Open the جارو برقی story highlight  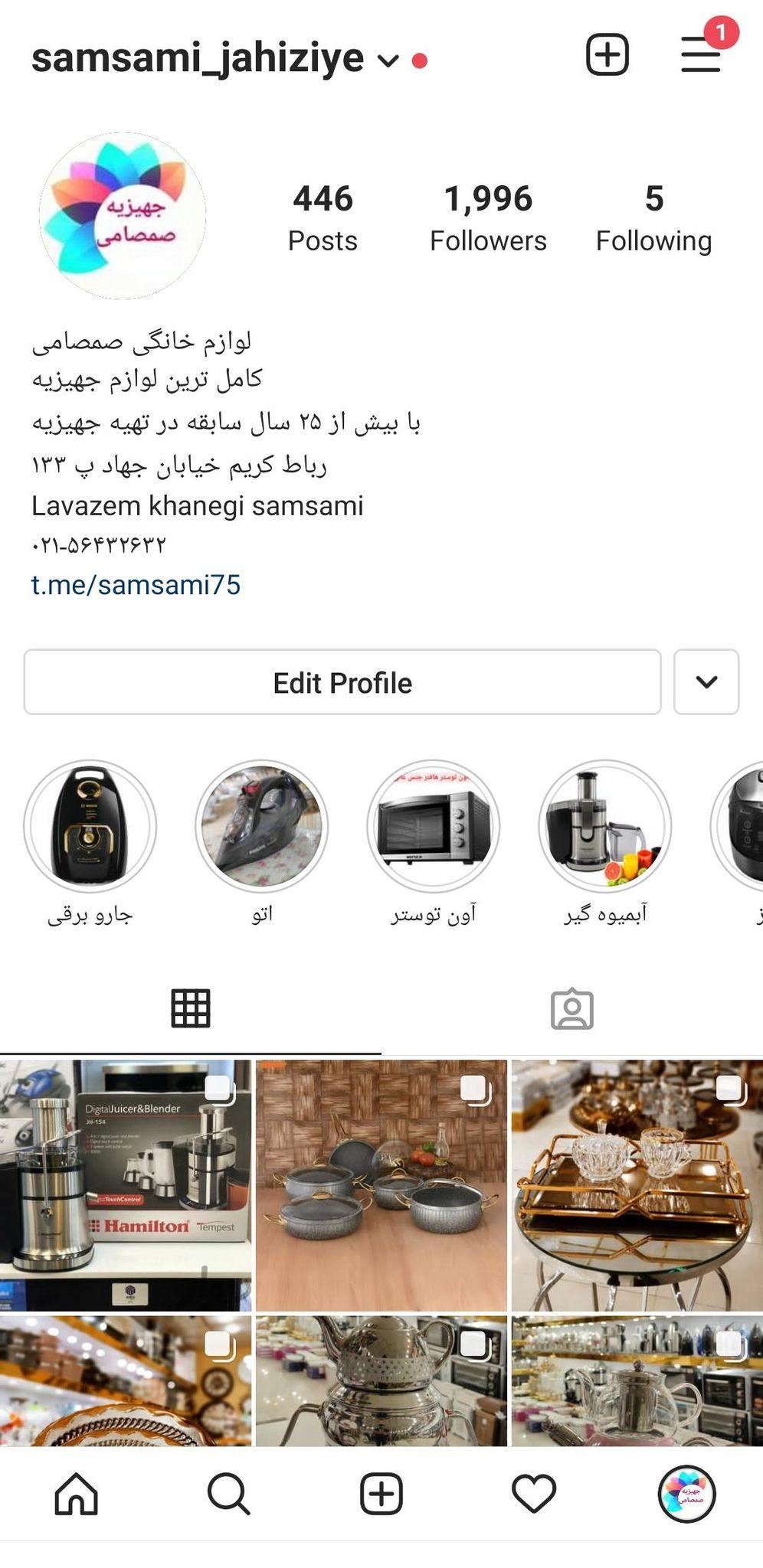pyautogui.click(x=90, y=826)
